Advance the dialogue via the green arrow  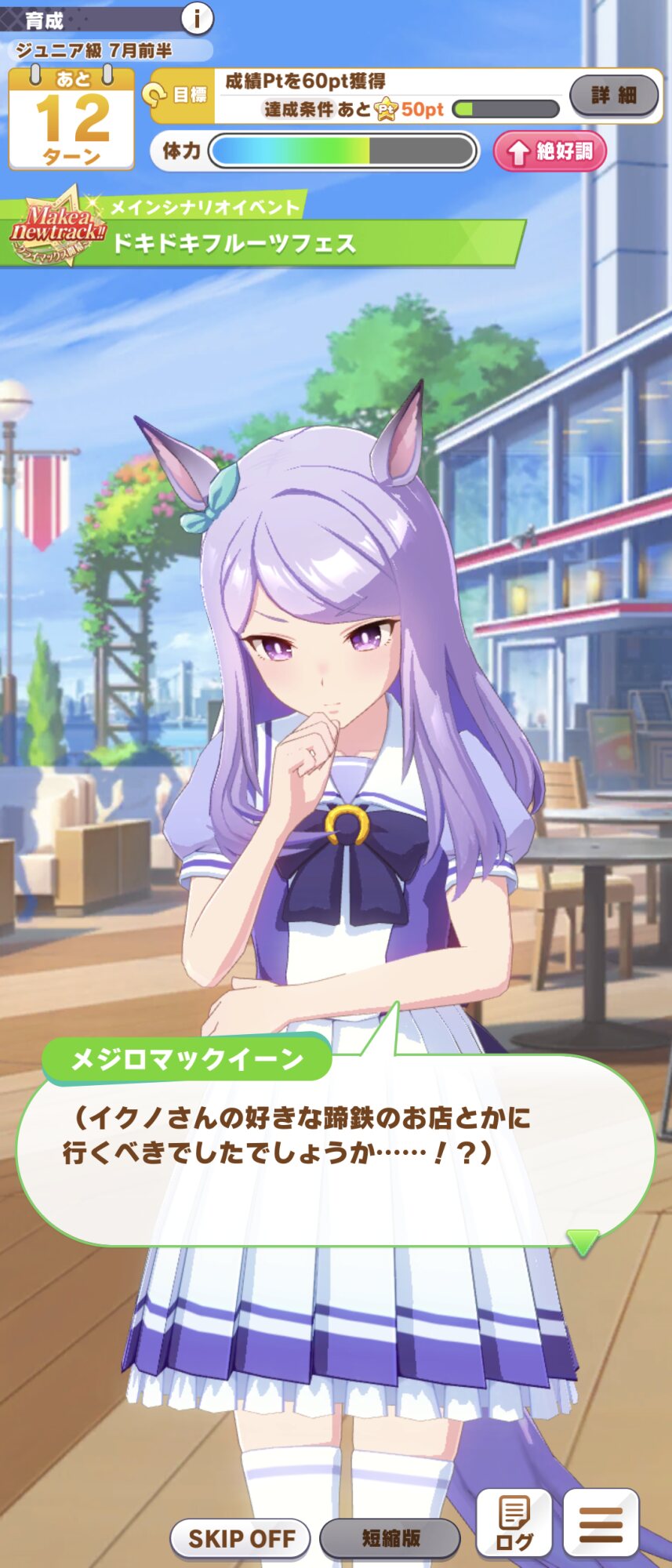[583, 1241]
